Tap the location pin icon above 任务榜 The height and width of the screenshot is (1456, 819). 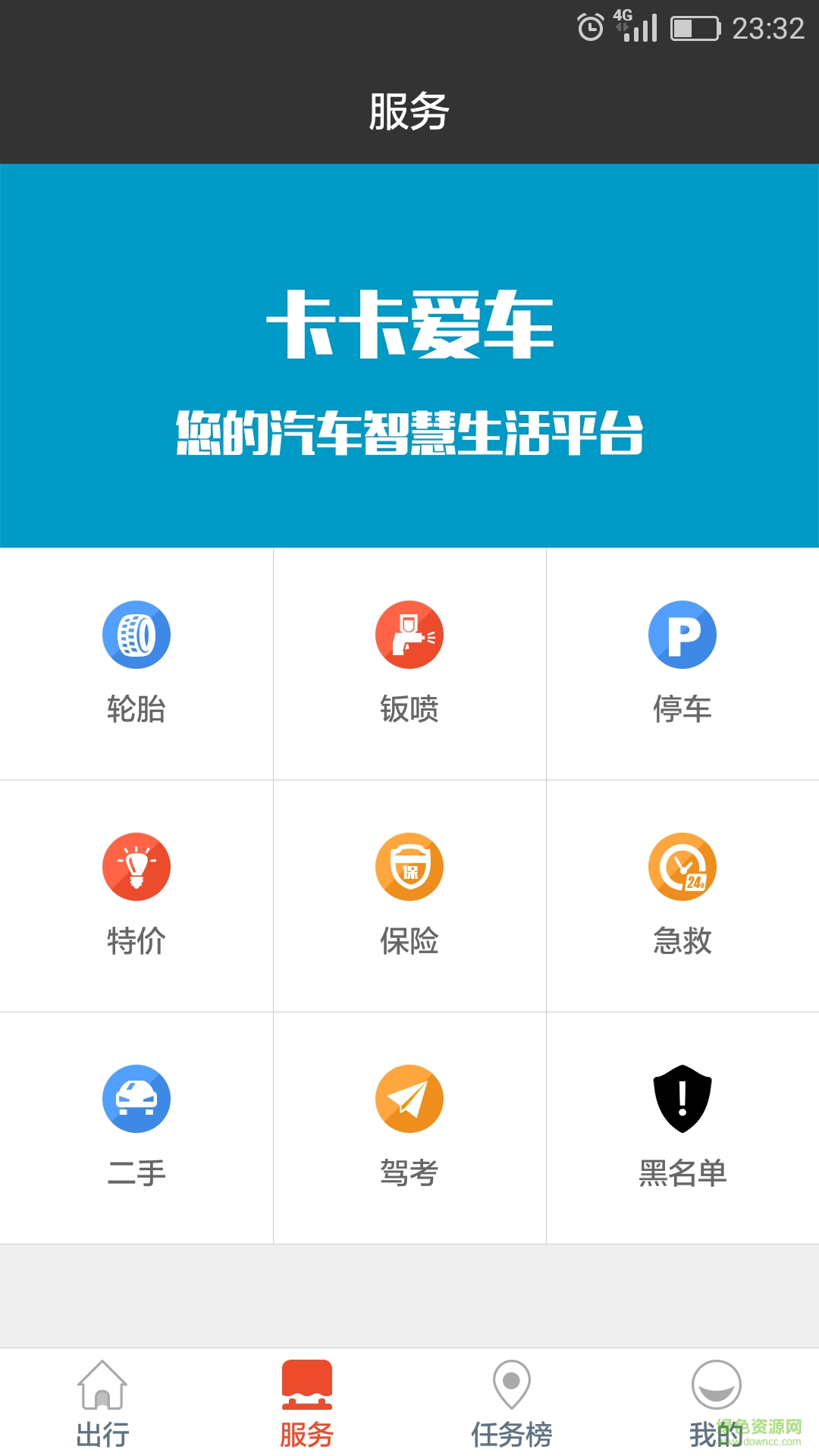[x=512, y=1385]
